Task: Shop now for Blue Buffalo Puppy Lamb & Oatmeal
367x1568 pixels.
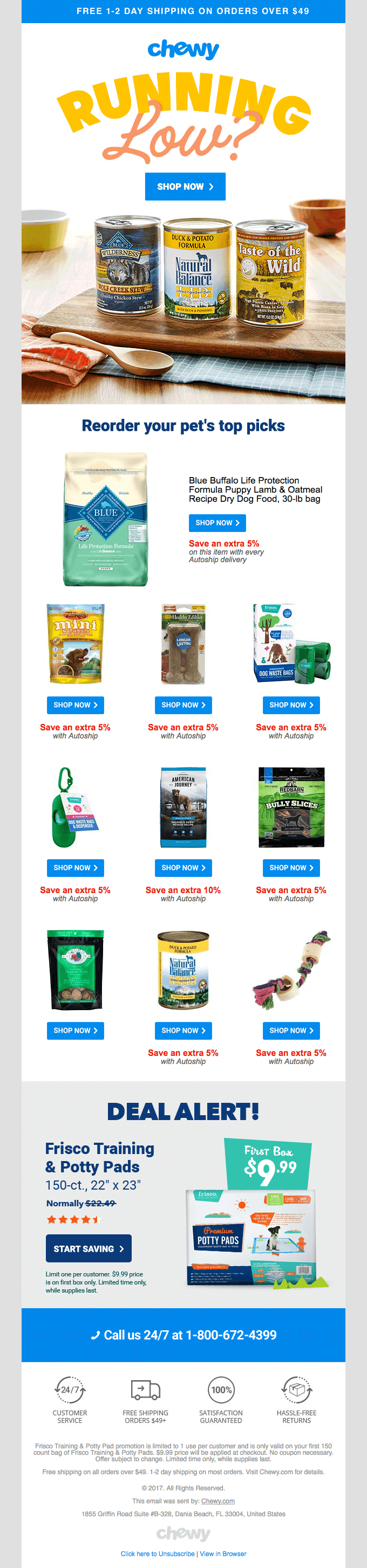Action: [217, 523]
